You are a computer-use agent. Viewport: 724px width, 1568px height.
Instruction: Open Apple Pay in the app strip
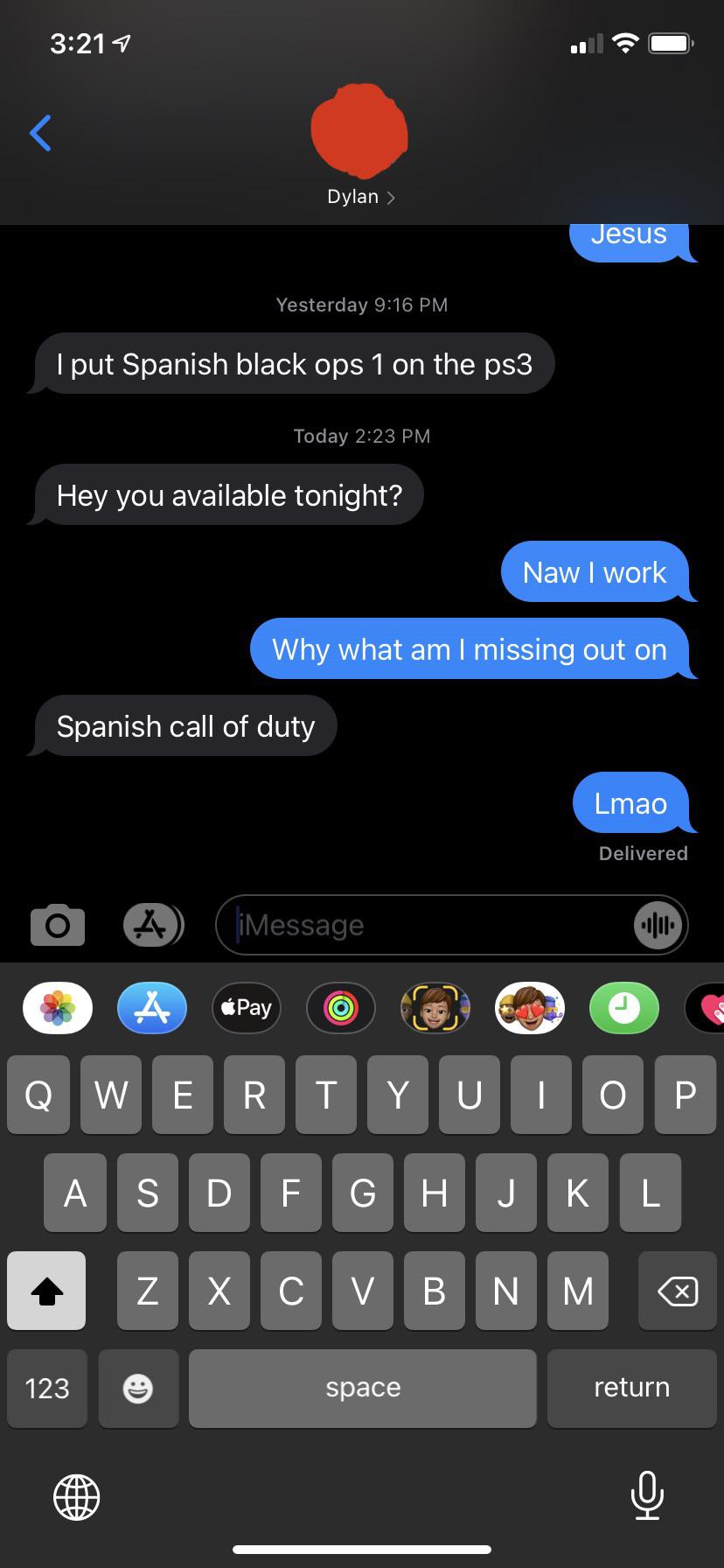pyautogui.click(x=247, y=1008)
